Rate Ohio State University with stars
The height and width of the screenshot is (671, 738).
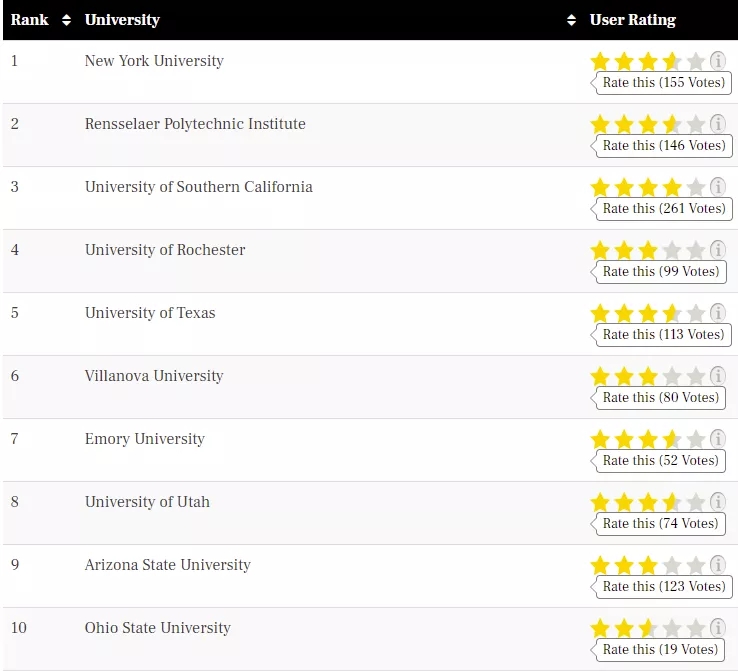tap(648, 628)
